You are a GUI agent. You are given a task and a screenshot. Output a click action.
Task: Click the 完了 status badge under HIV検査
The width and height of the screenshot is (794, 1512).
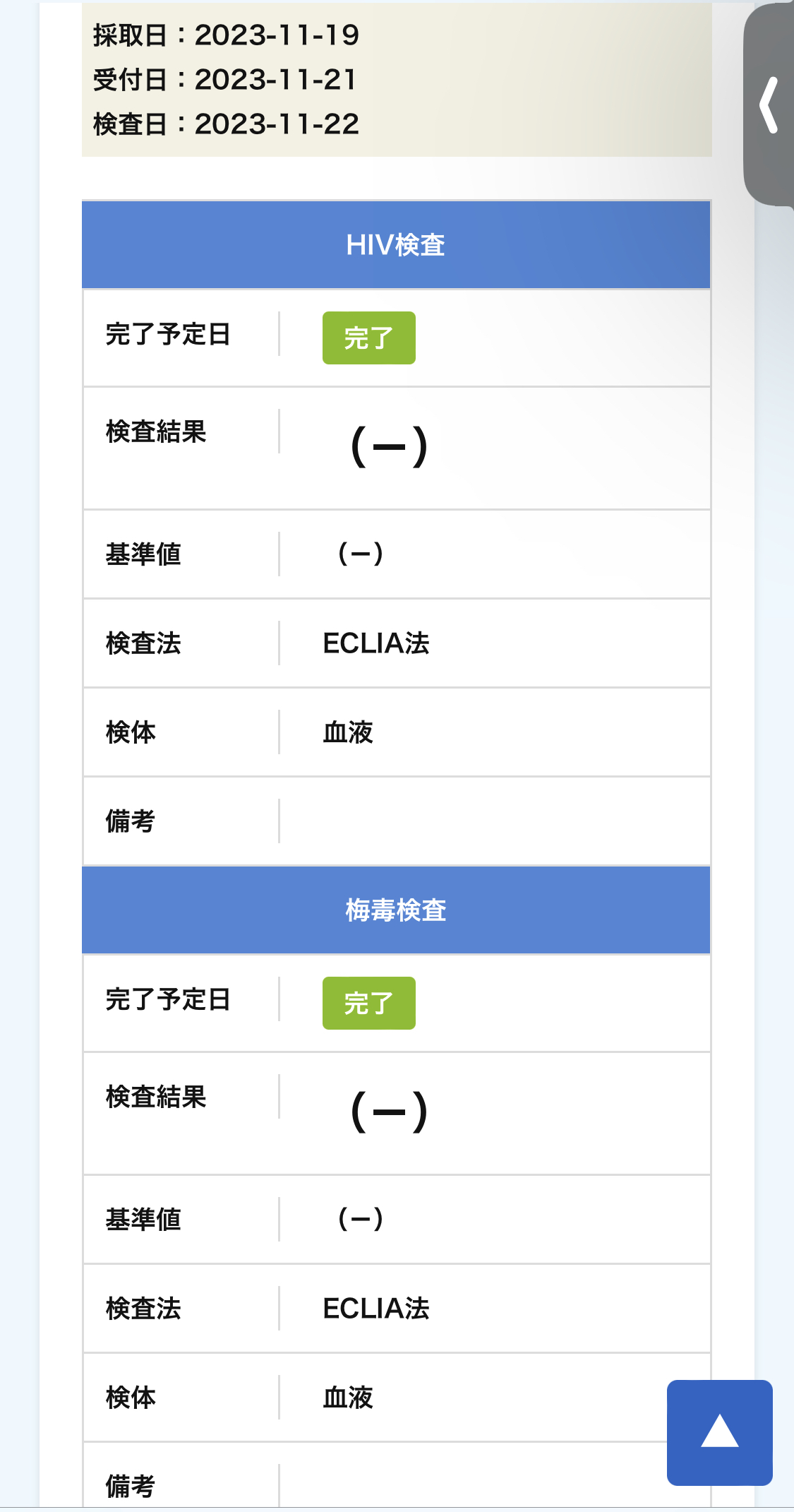368,338
